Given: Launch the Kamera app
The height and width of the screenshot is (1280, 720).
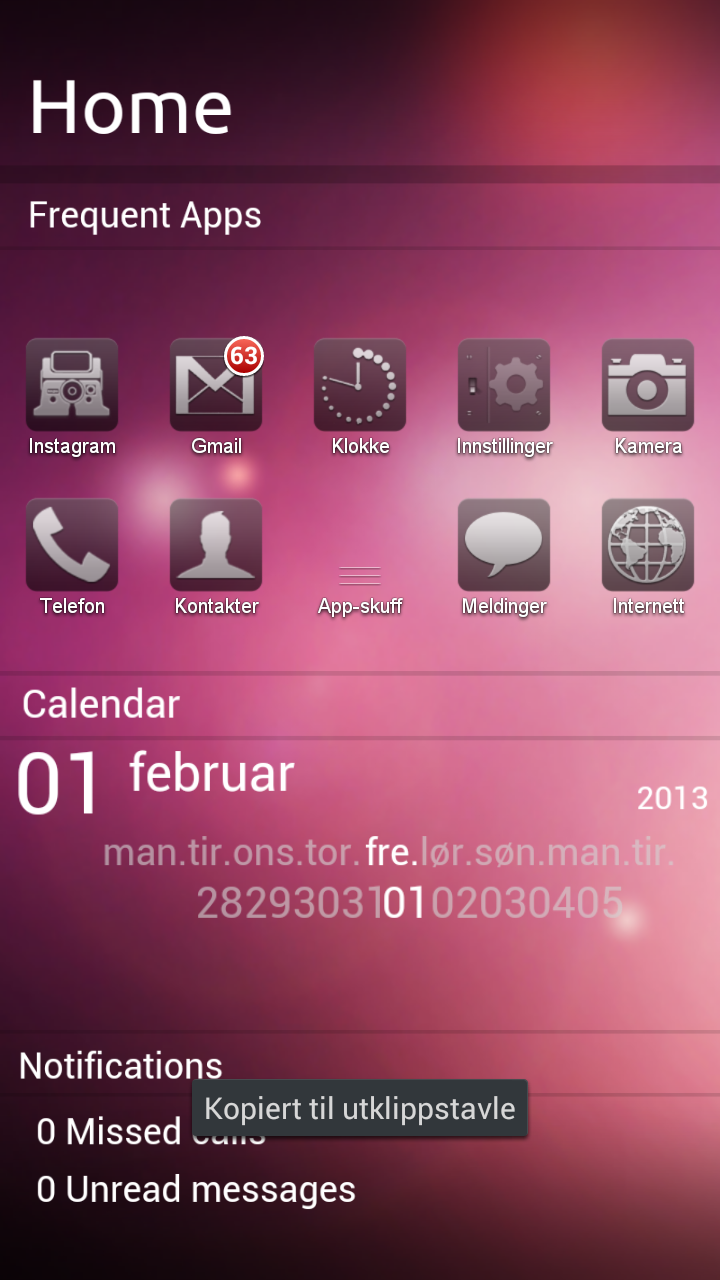Looking at the screenshot, I should 648,397.
